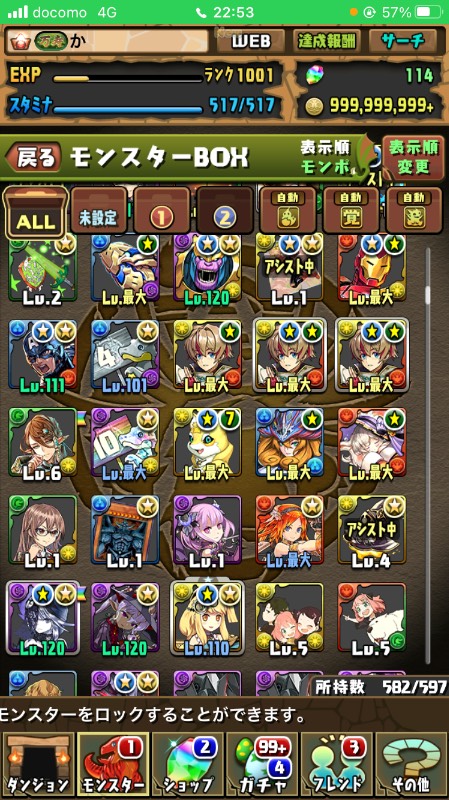Switch to box folder 2 tab
This screenshot has height=800, width=449.
[x=225, y=211]
